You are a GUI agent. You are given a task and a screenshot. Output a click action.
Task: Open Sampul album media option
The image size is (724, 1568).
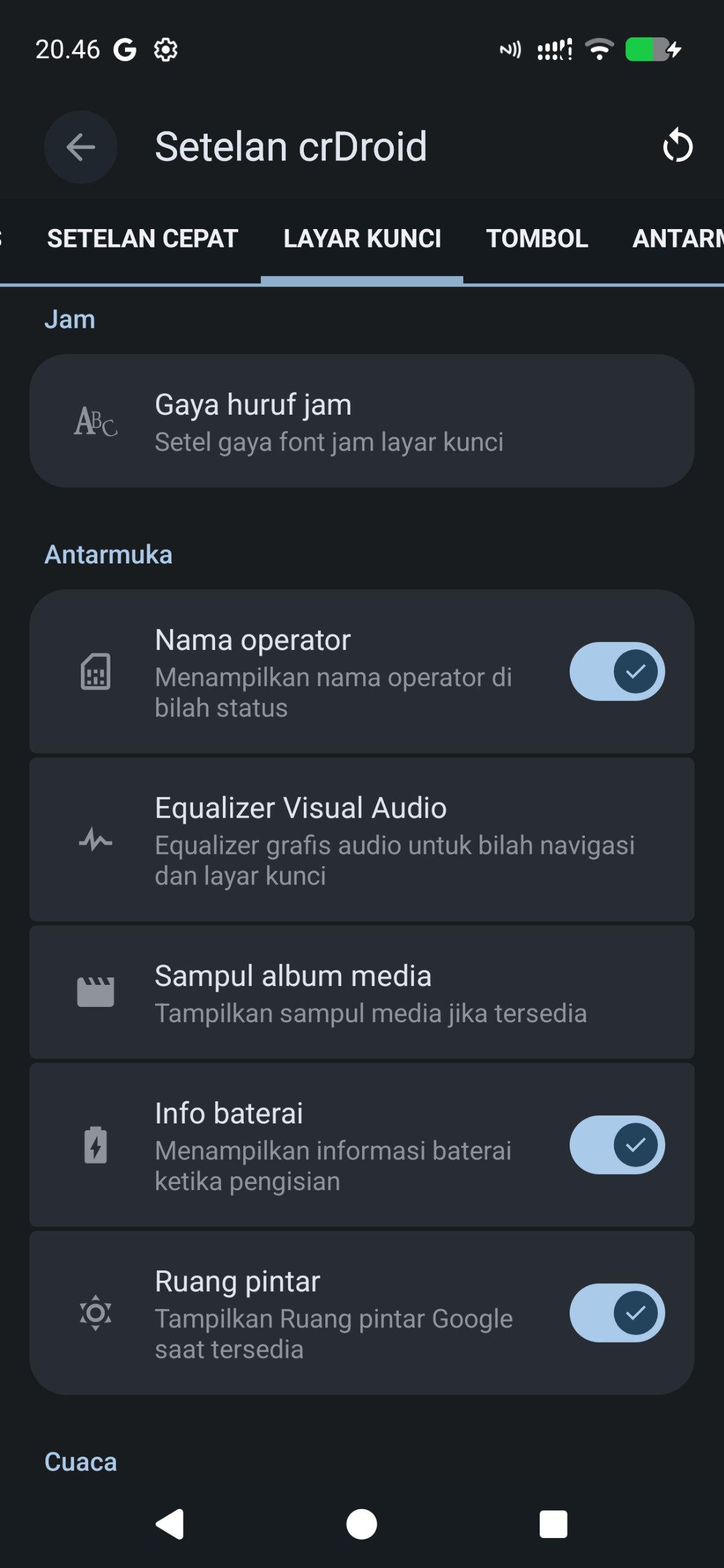(x=361, y=992)
